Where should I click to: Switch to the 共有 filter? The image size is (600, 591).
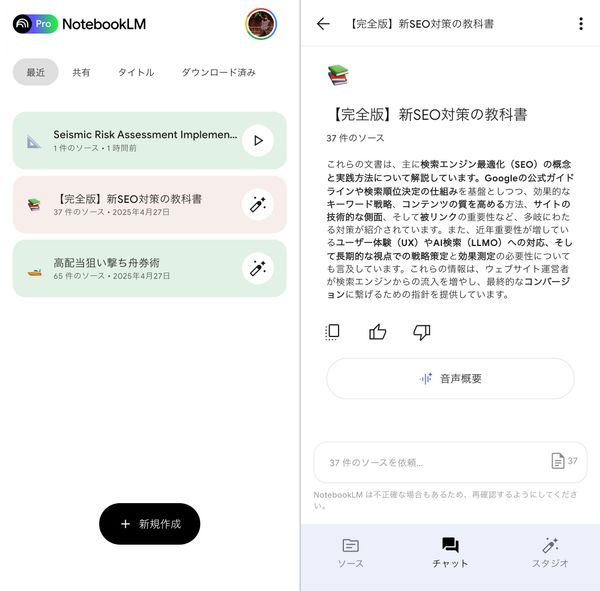81,72
